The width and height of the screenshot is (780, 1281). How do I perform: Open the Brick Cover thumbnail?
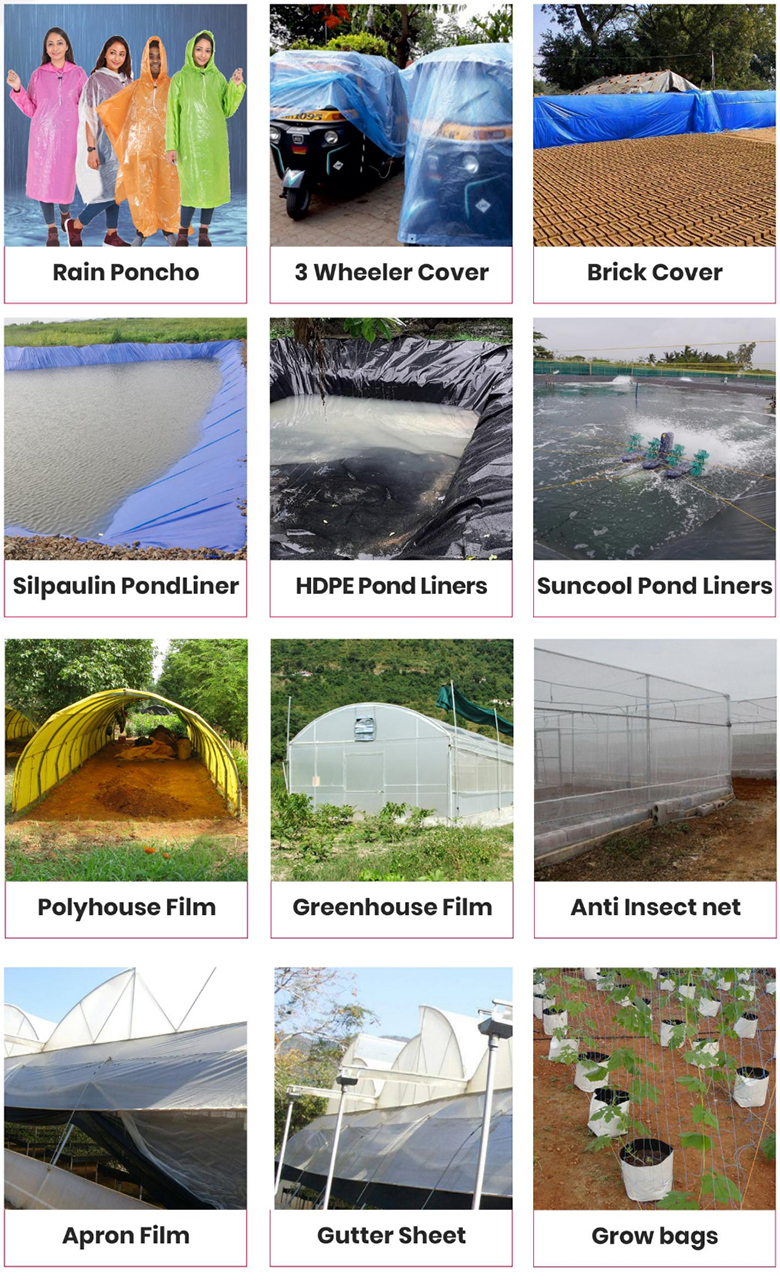655,125
